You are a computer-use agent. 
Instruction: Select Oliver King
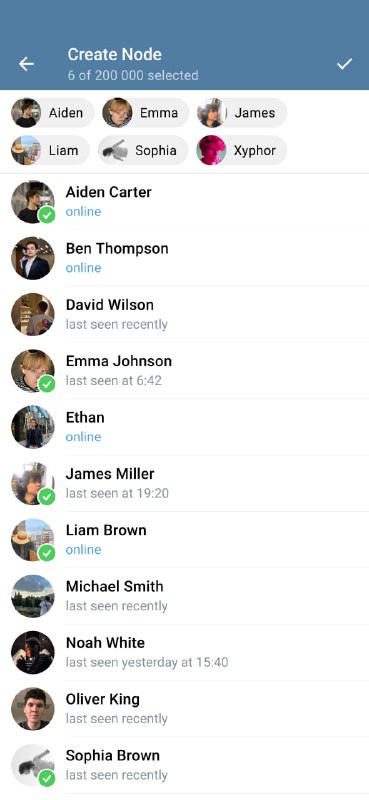[184, 709]
